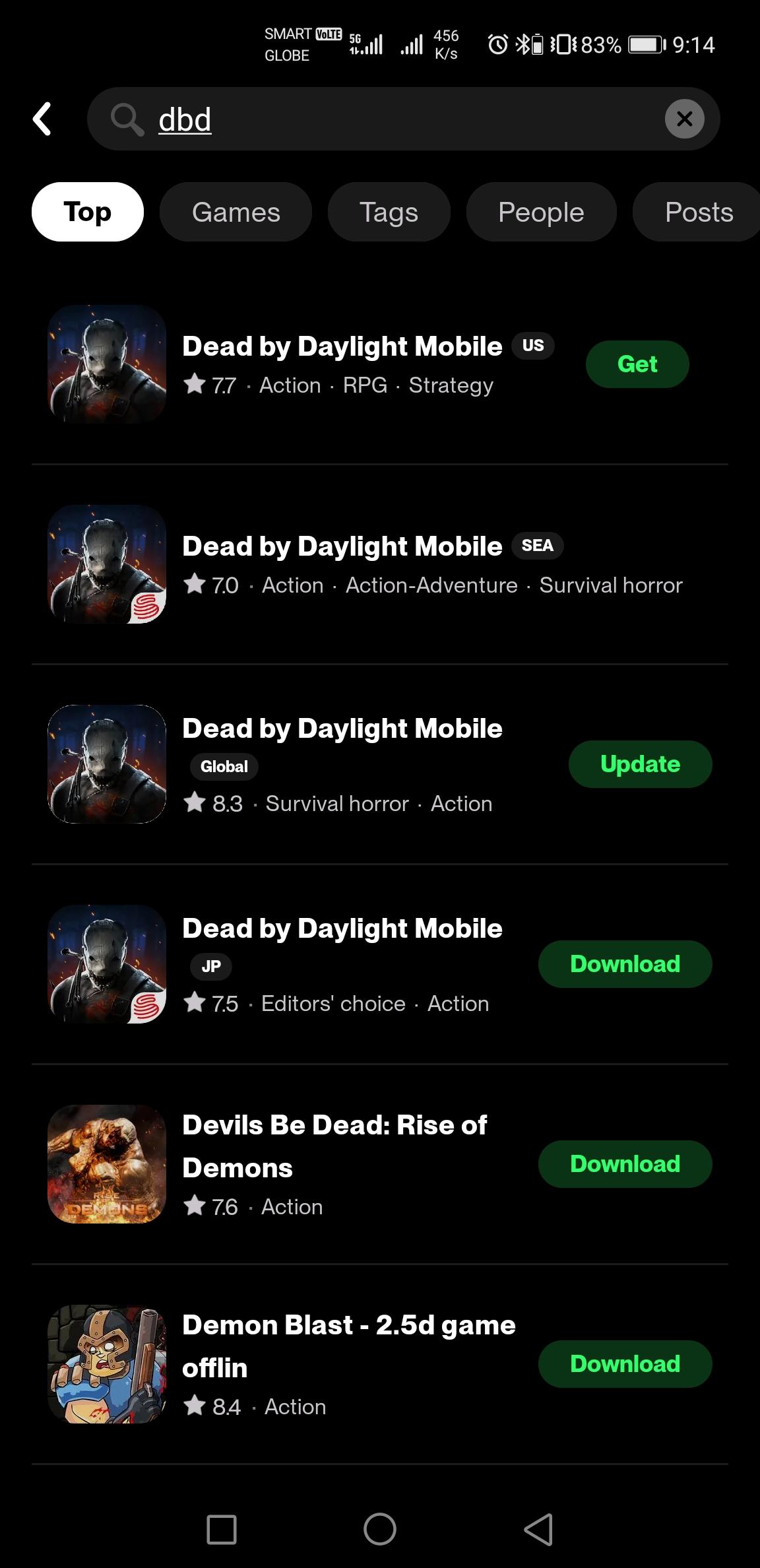Switch to the Games tab

click(236, 212)
